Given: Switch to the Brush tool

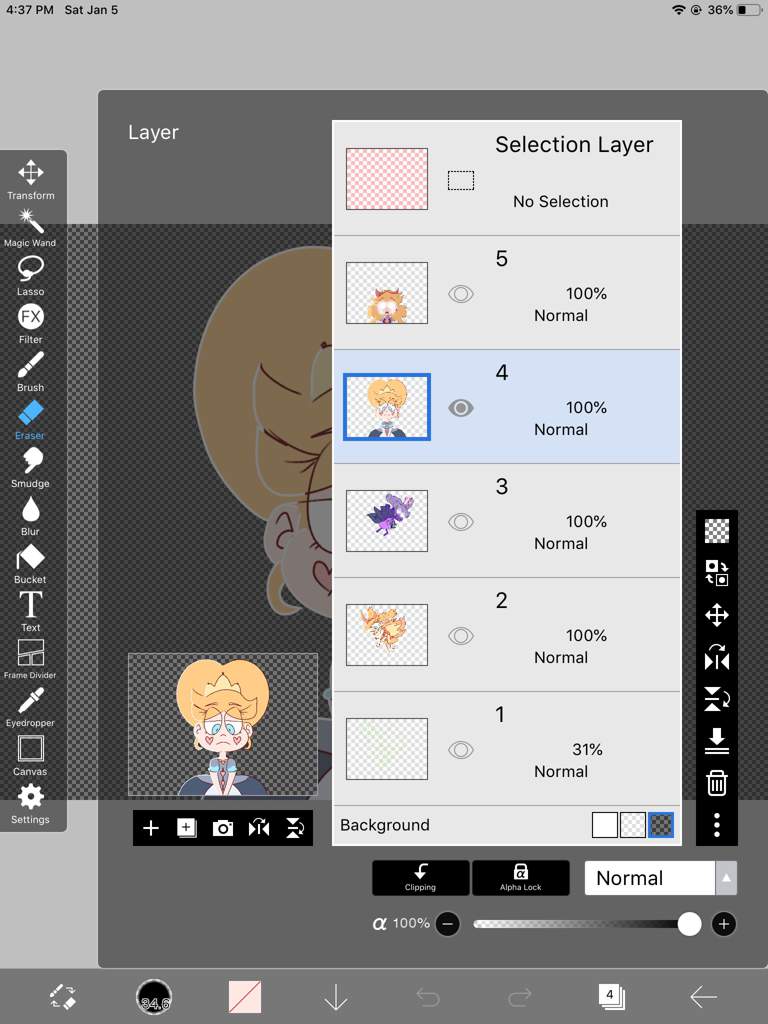Looking at the screenshot, I should pyautogui.click(x=30, y=369).
